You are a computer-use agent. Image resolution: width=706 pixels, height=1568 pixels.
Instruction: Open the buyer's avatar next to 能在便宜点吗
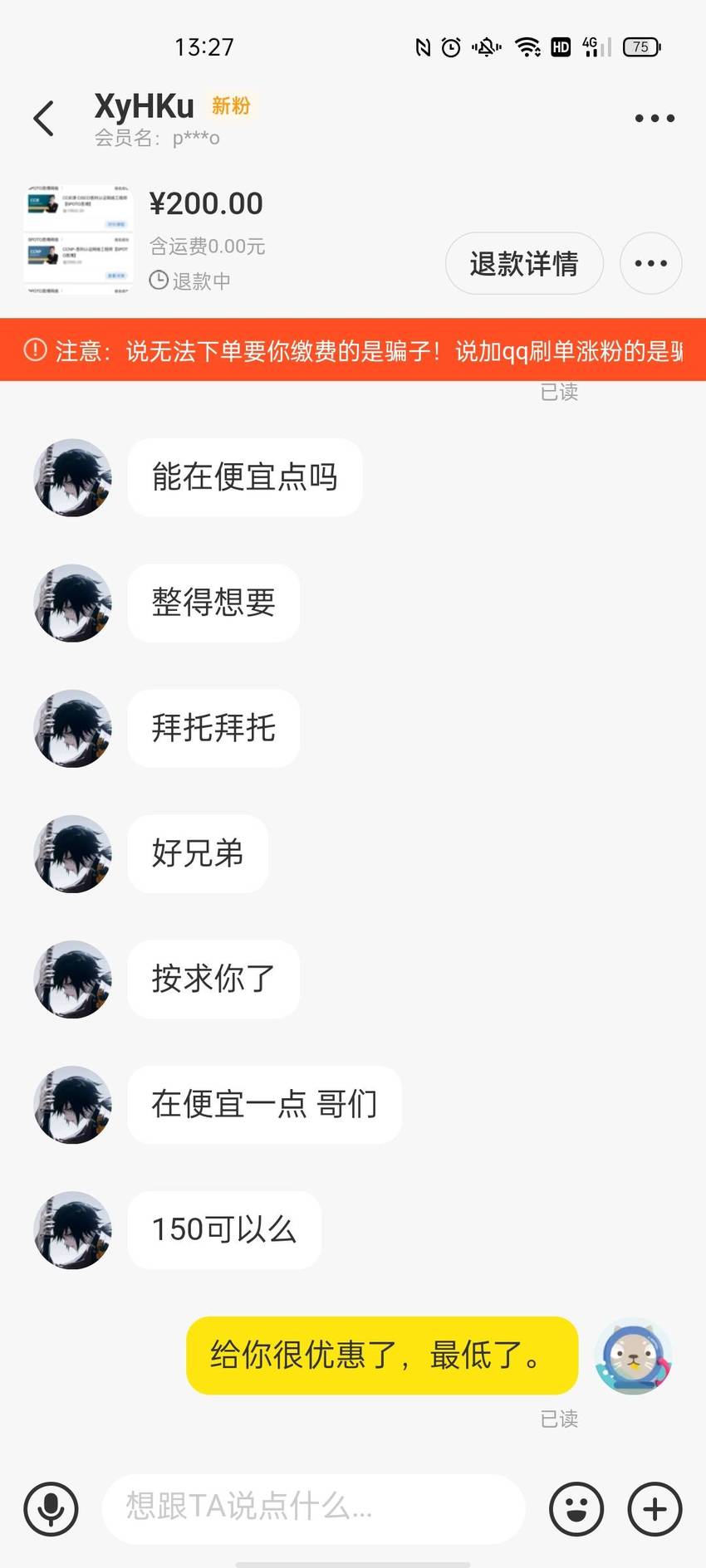pos(73,477)
